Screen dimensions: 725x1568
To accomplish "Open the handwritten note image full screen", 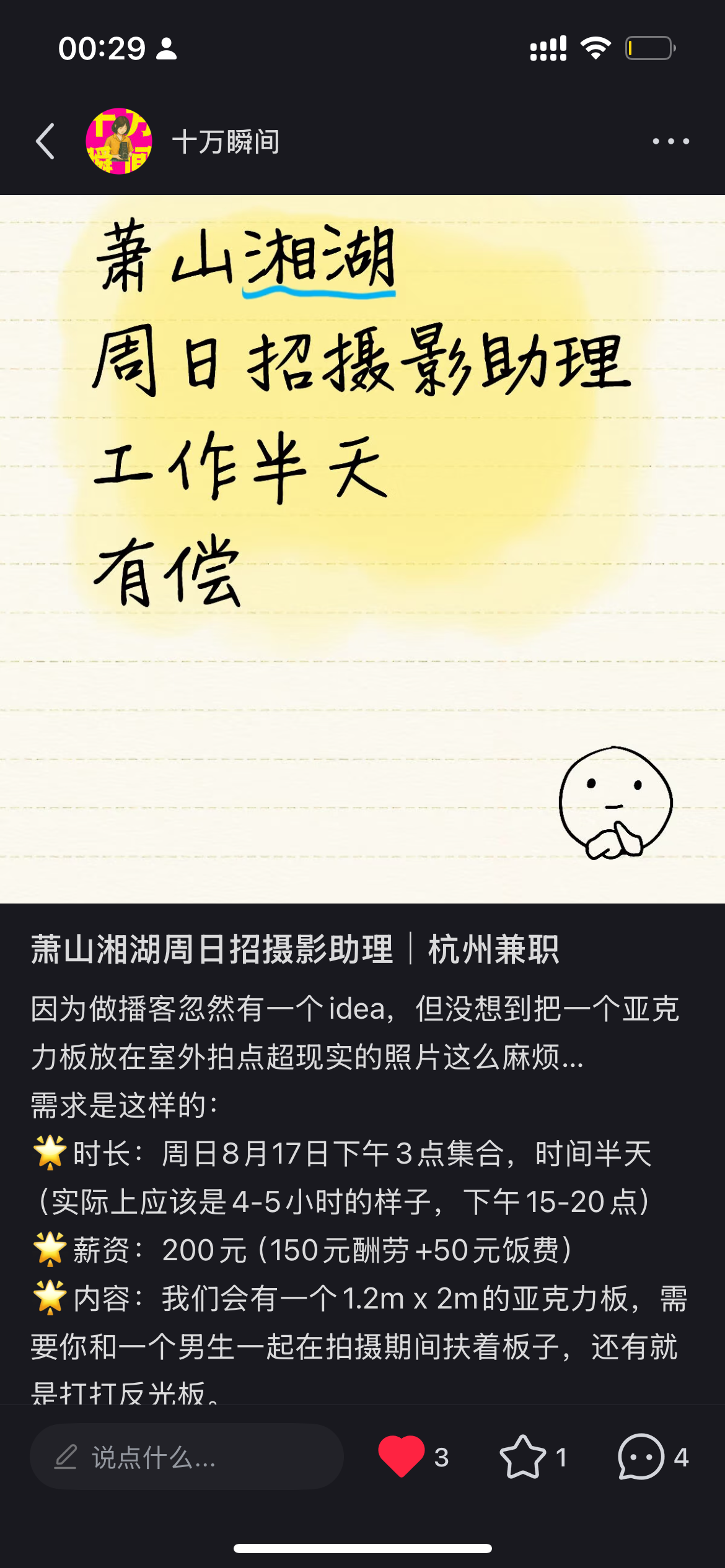I will click(x=362, y=549).
